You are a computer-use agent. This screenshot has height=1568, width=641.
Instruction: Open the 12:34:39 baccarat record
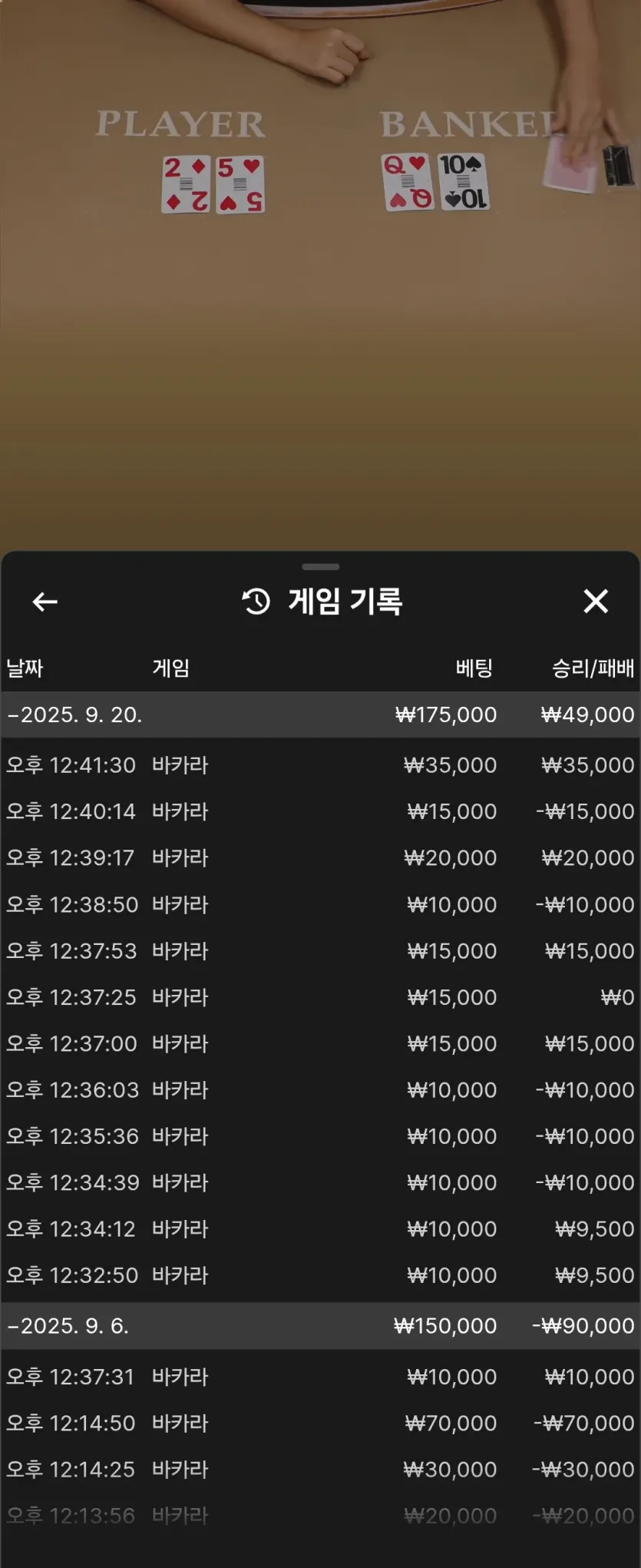tap(320, 1182)
